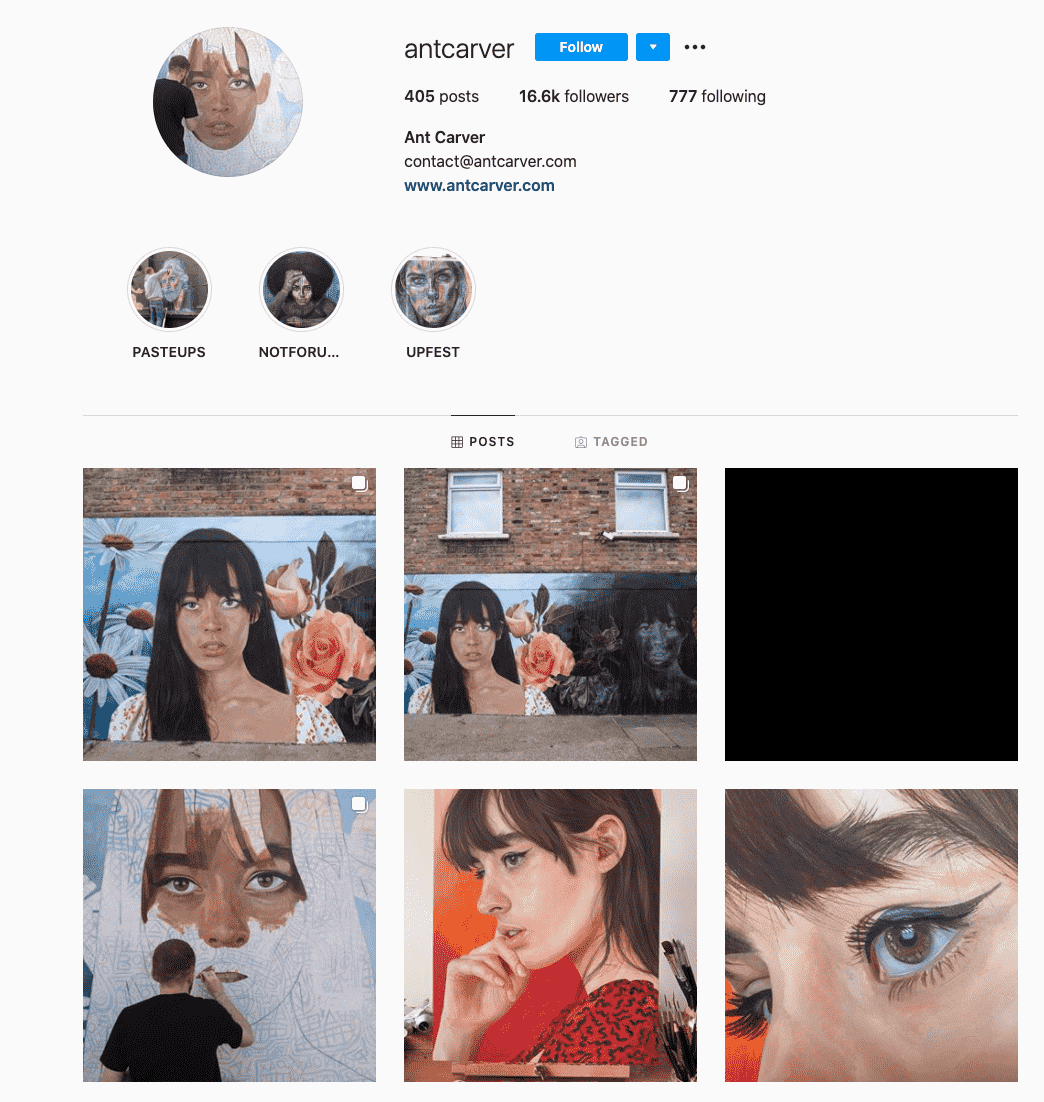
Task: Select the Posts tab
Action: [x=483, y=441]
